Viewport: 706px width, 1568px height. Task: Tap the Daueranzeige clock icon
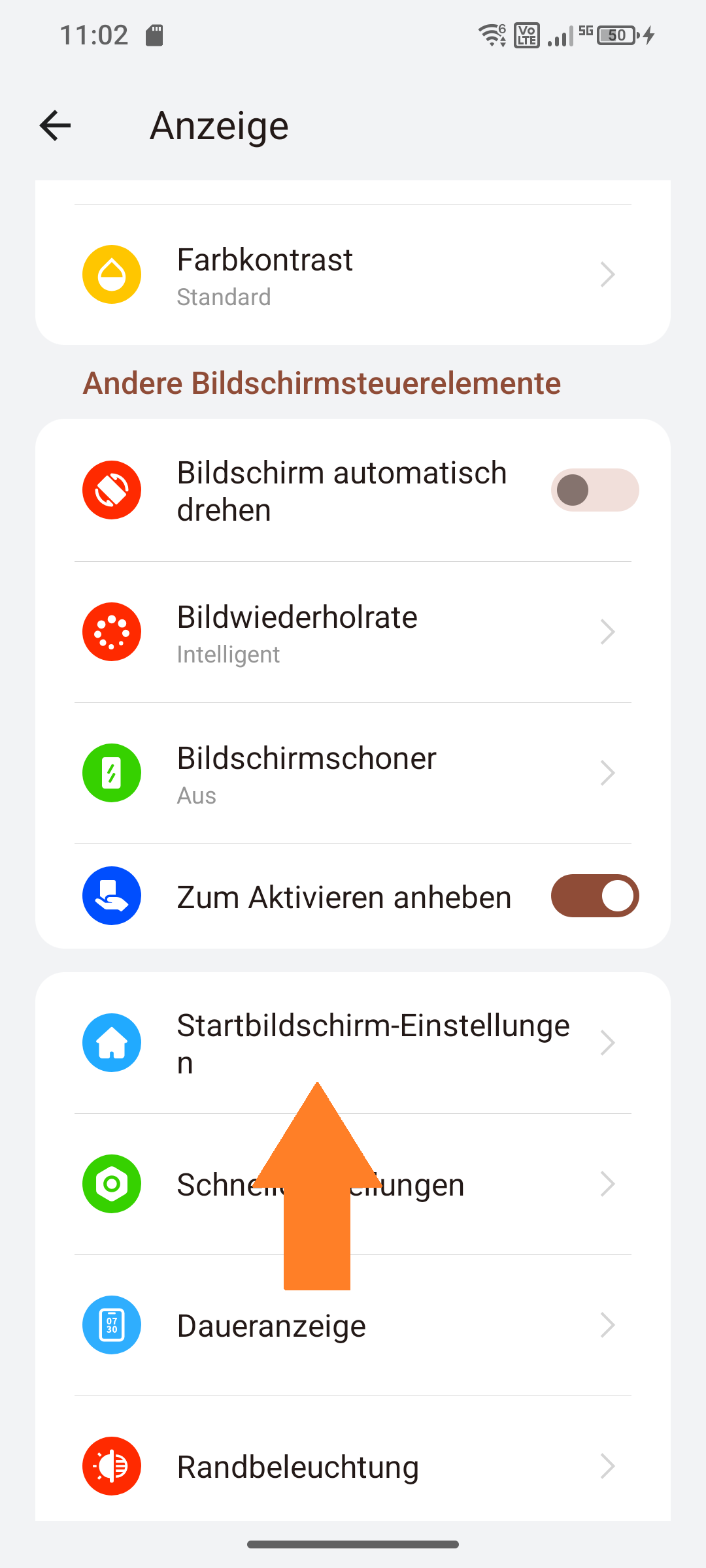[112, 1325]
